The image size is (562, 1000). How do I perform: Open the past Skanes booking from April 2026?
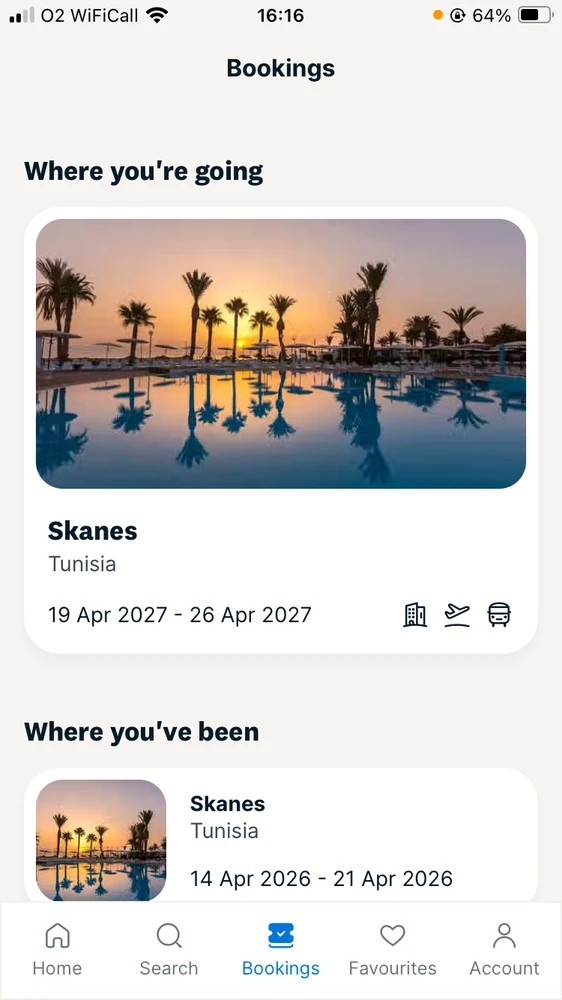tap(281, 835)
